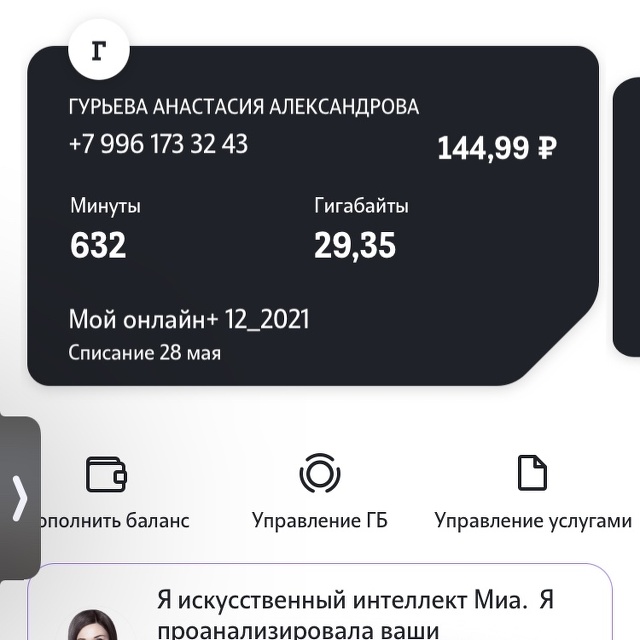Open Управление услугами
The width and height of the screenshot is (640, 640).
pyautogui.click(x=532, y=490)
